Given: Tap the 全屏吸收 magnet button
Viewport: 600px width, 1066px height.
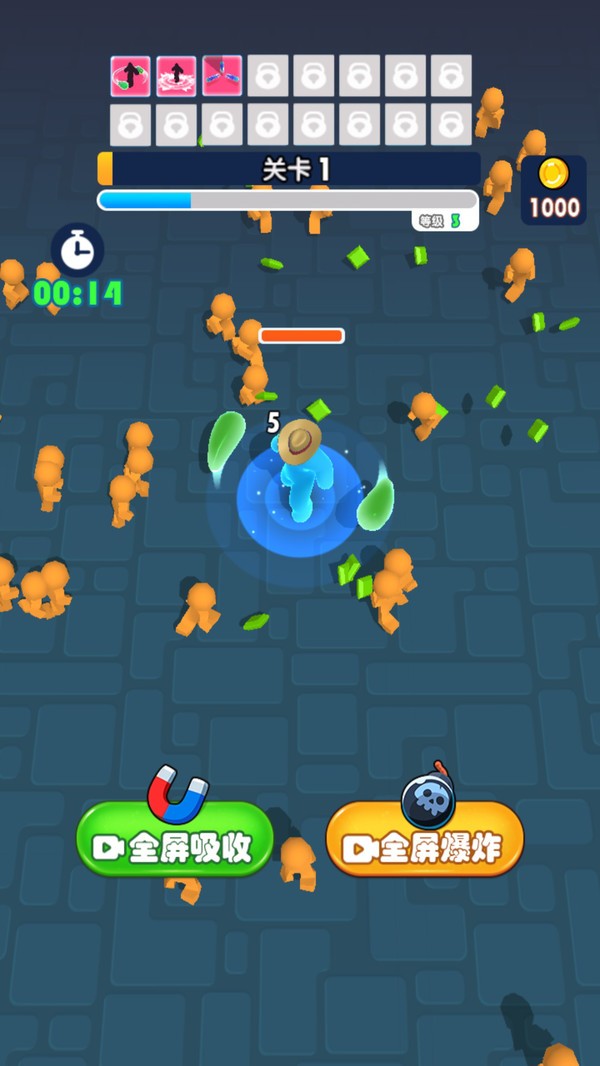Looking at the screenshot, I should point(175,839).
